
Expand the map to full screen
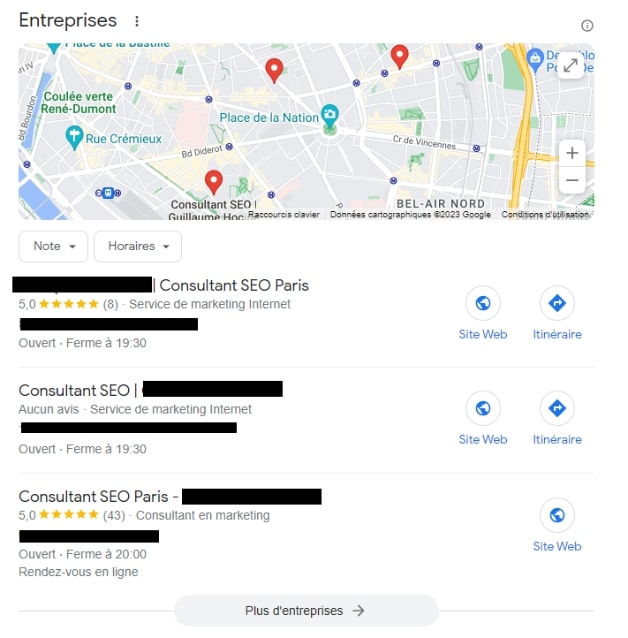click(x=571, y=65)
